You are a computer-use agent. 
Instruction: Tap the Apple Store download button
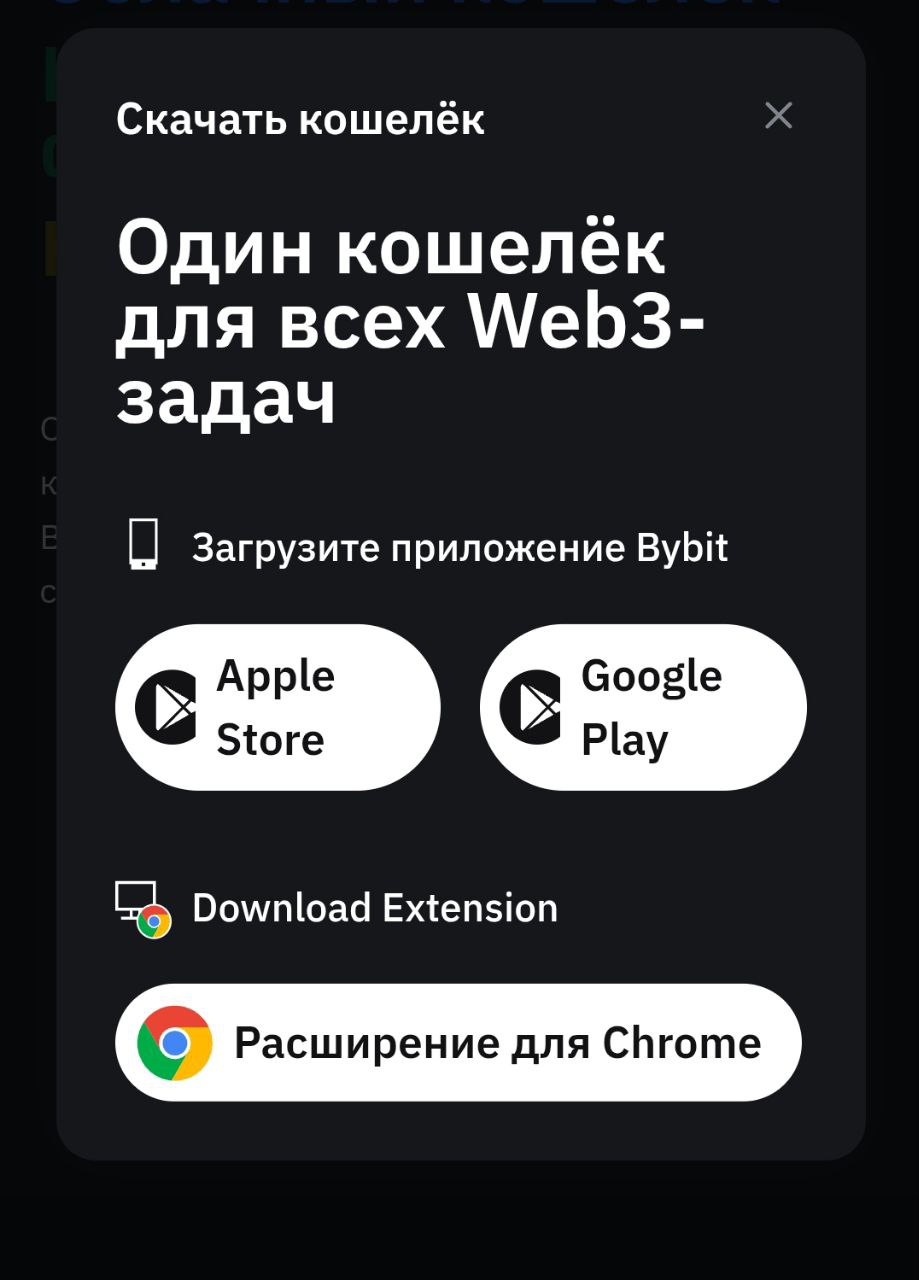278,707
